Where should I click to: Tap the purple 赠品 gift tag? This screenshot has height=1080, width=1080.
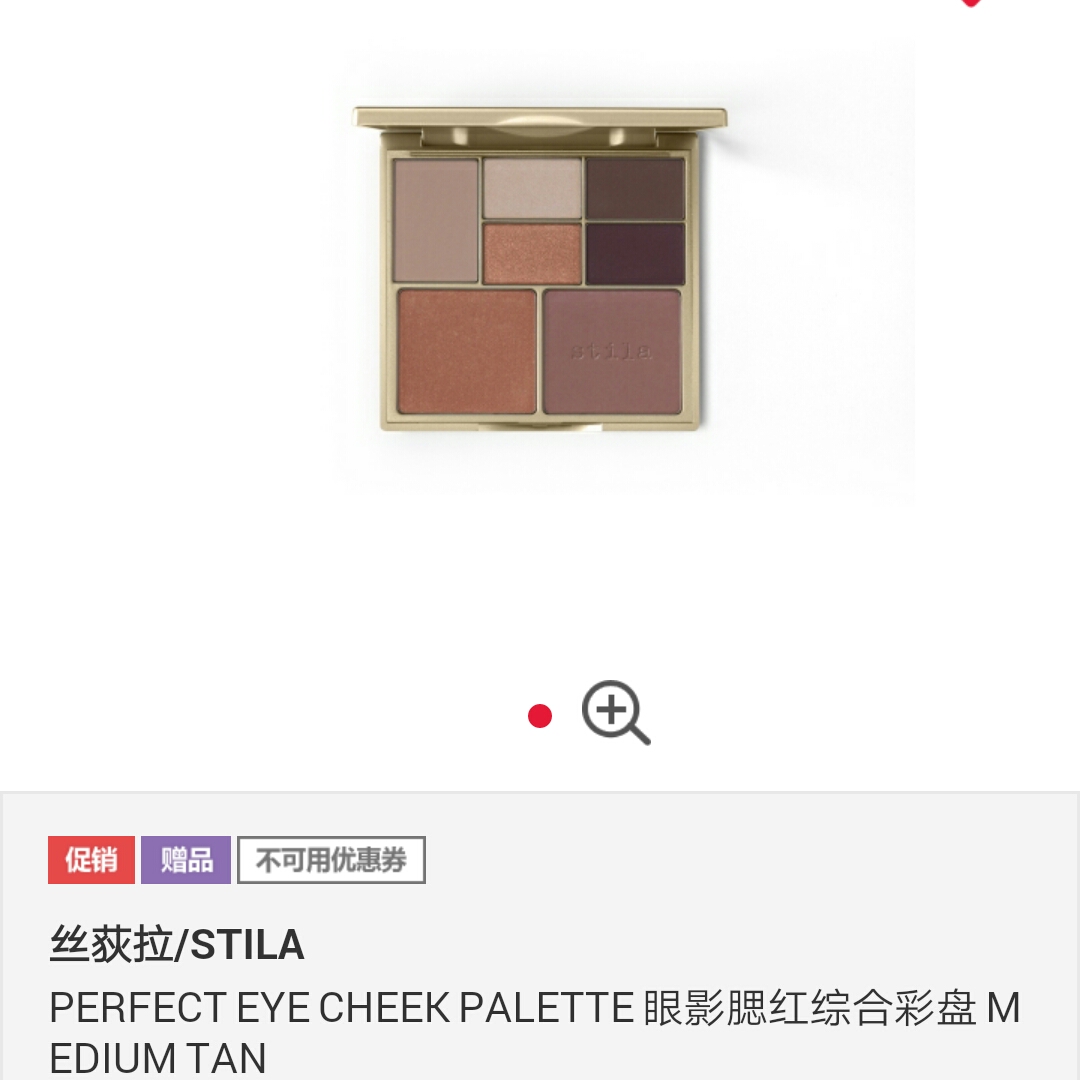click(186, 860)
